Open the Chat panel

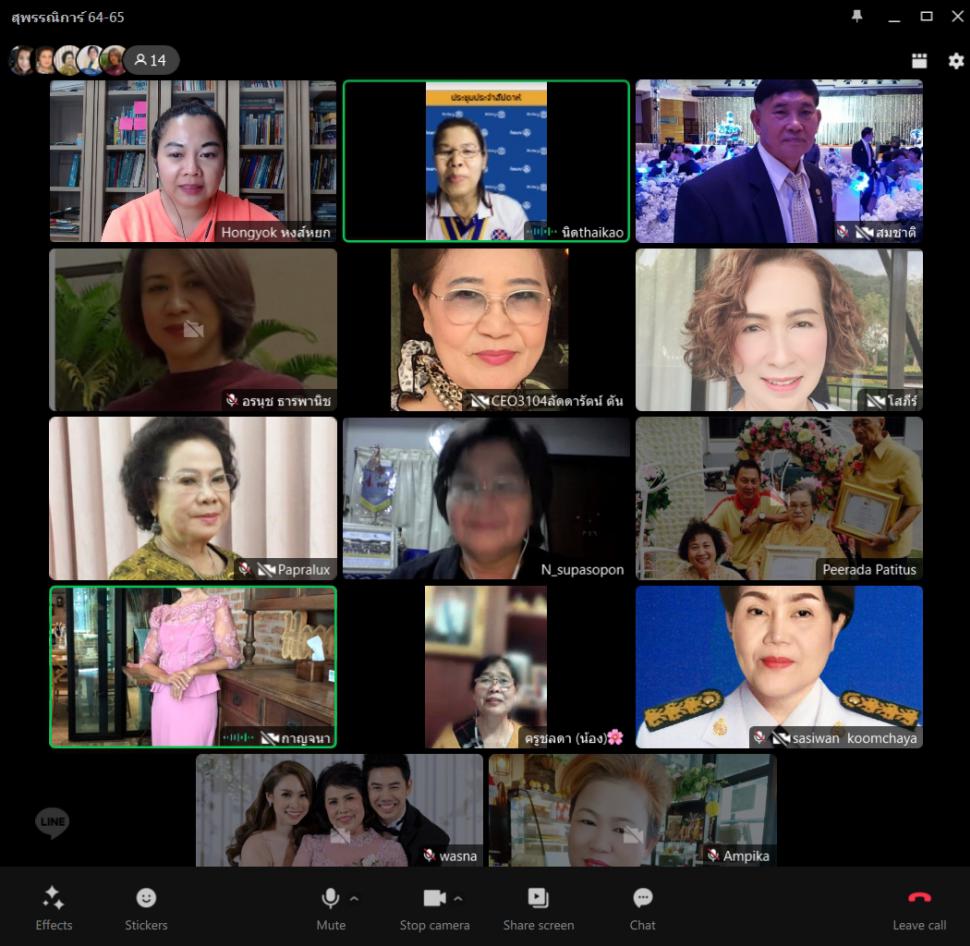(643, 907)
